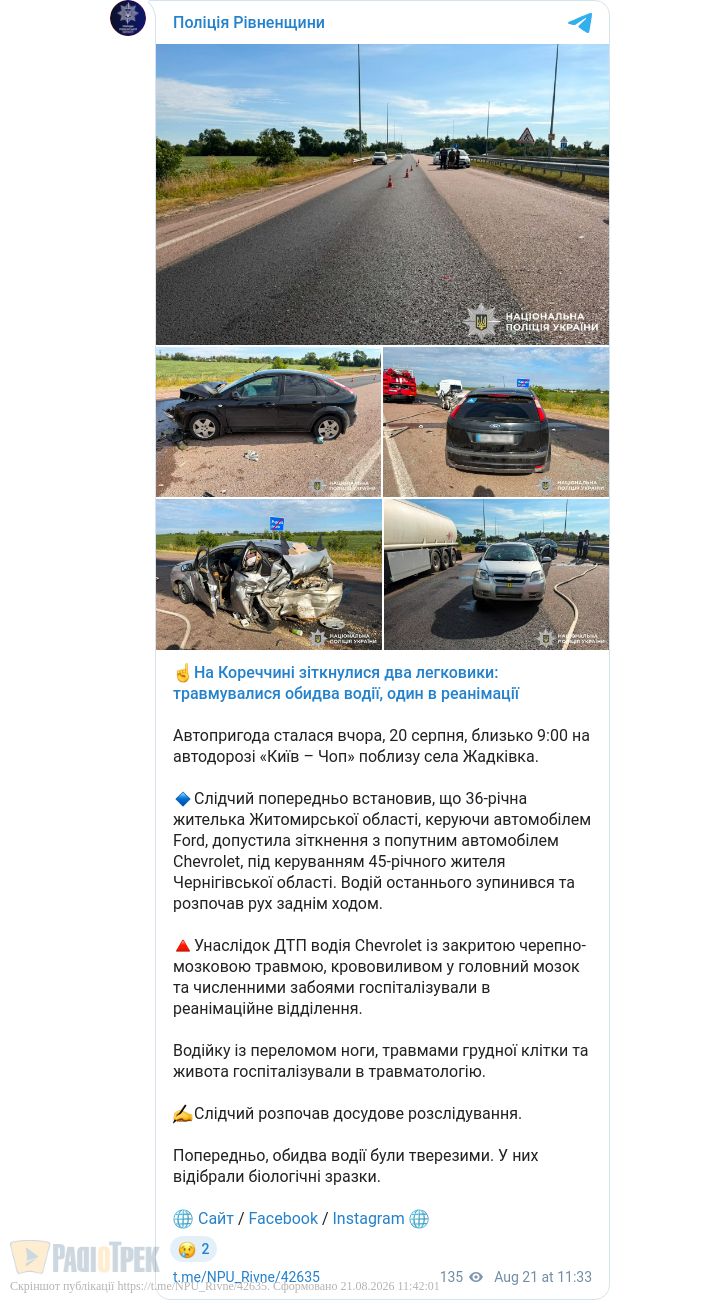The width and height of the screenshot is (720, 1304).
Task: Open the Aug 21 at 11:33 timestamp link
Action: [x=543, y=1277]
